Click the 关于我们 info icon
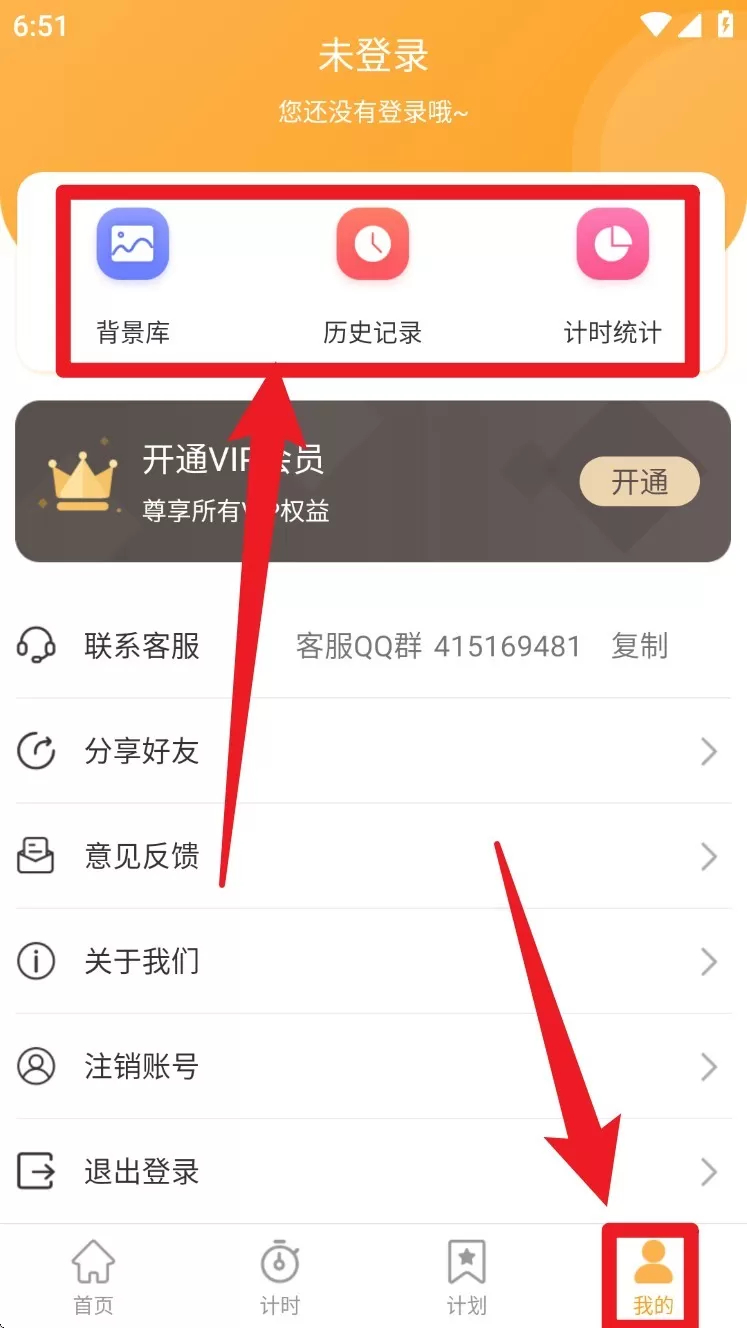The width and height of the screenshot is (747, 1328). pyautogui.click(x=36, y=962)
